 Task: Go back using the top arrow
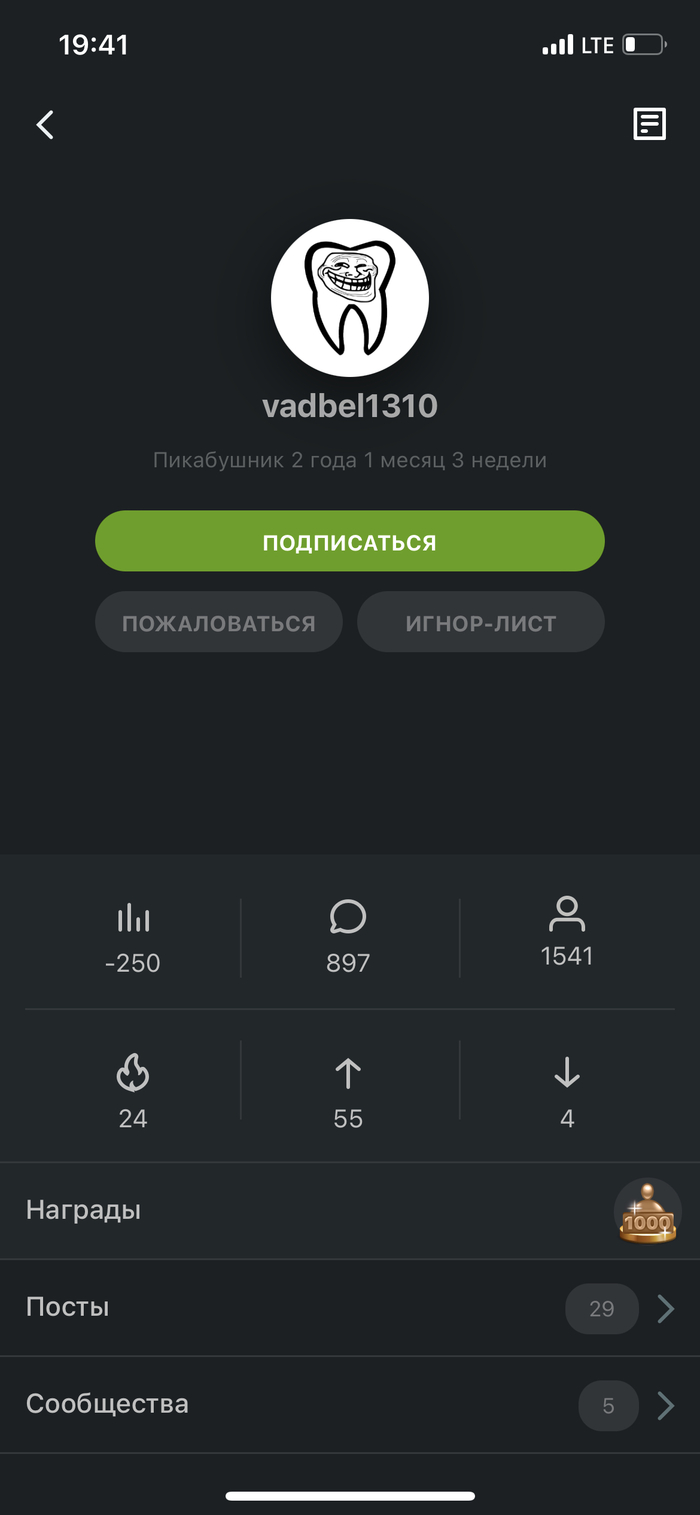pyautogui.click(x=45, y=125)
